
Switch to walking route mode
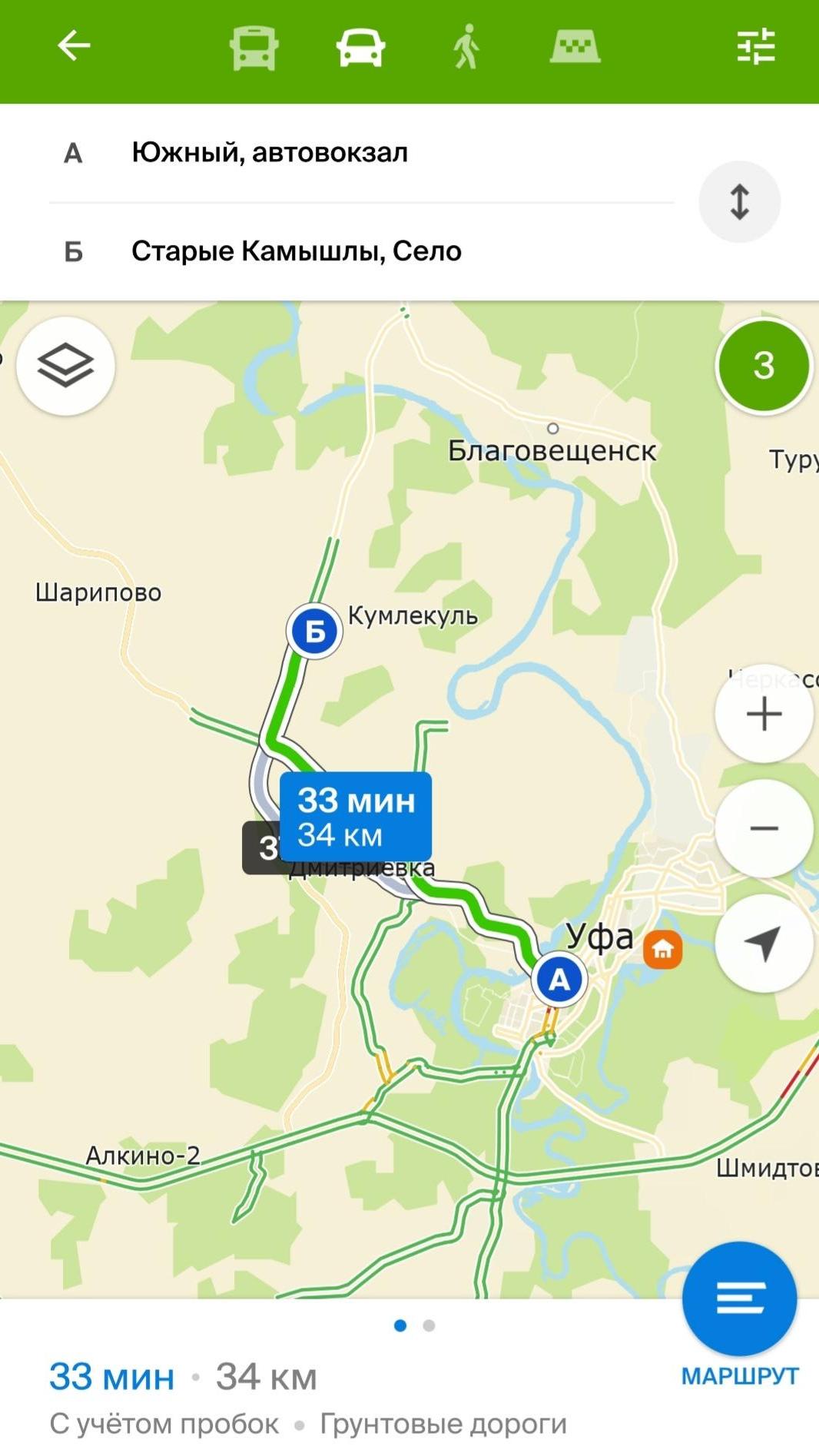466,48
